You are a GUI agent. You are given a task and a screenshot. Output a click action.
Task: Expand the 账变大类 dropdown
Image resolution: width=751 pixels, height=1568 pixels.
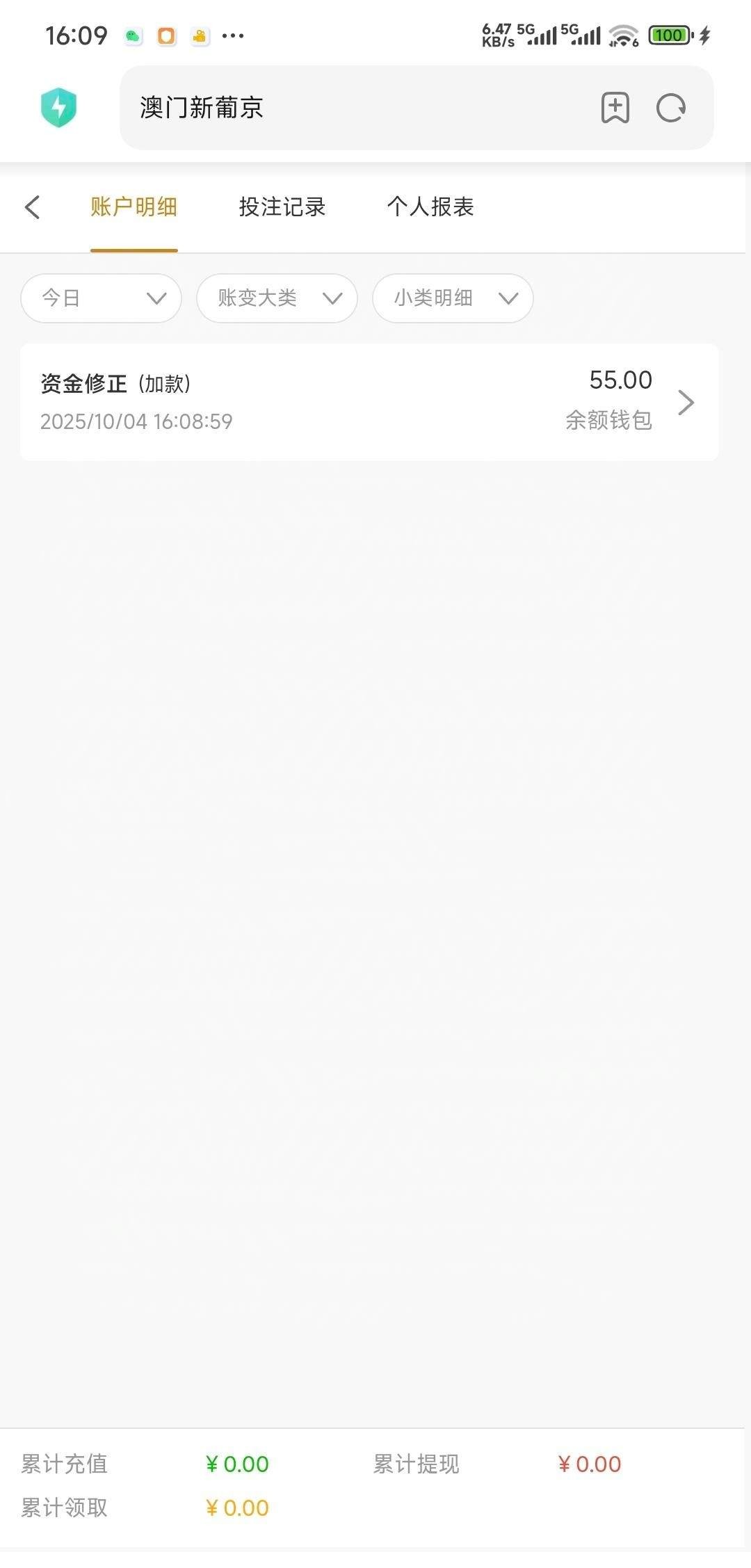click(277, 298)
